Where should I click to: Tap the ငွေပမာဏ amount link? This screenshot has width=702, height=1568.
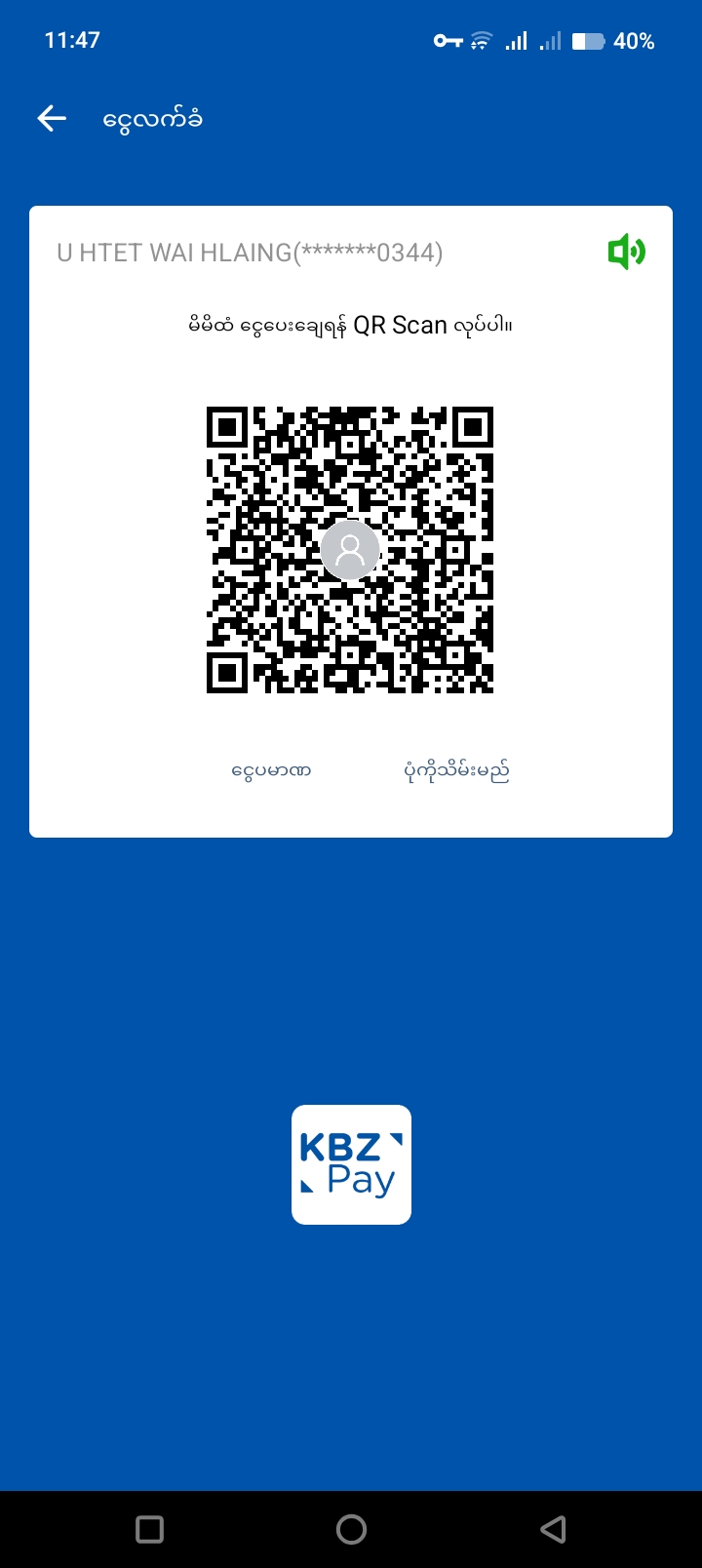(271, 771)
